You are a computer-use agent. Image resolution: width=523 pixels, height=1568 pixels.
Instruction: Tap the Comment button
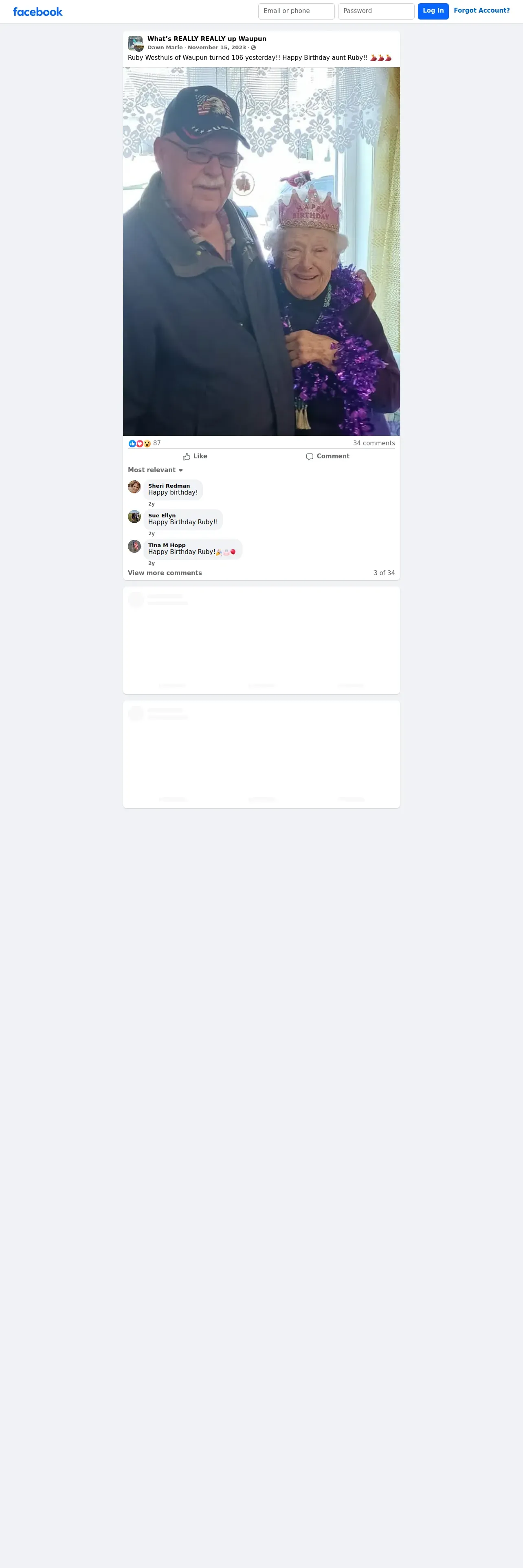pyautogui.click(x=327, y=457)
